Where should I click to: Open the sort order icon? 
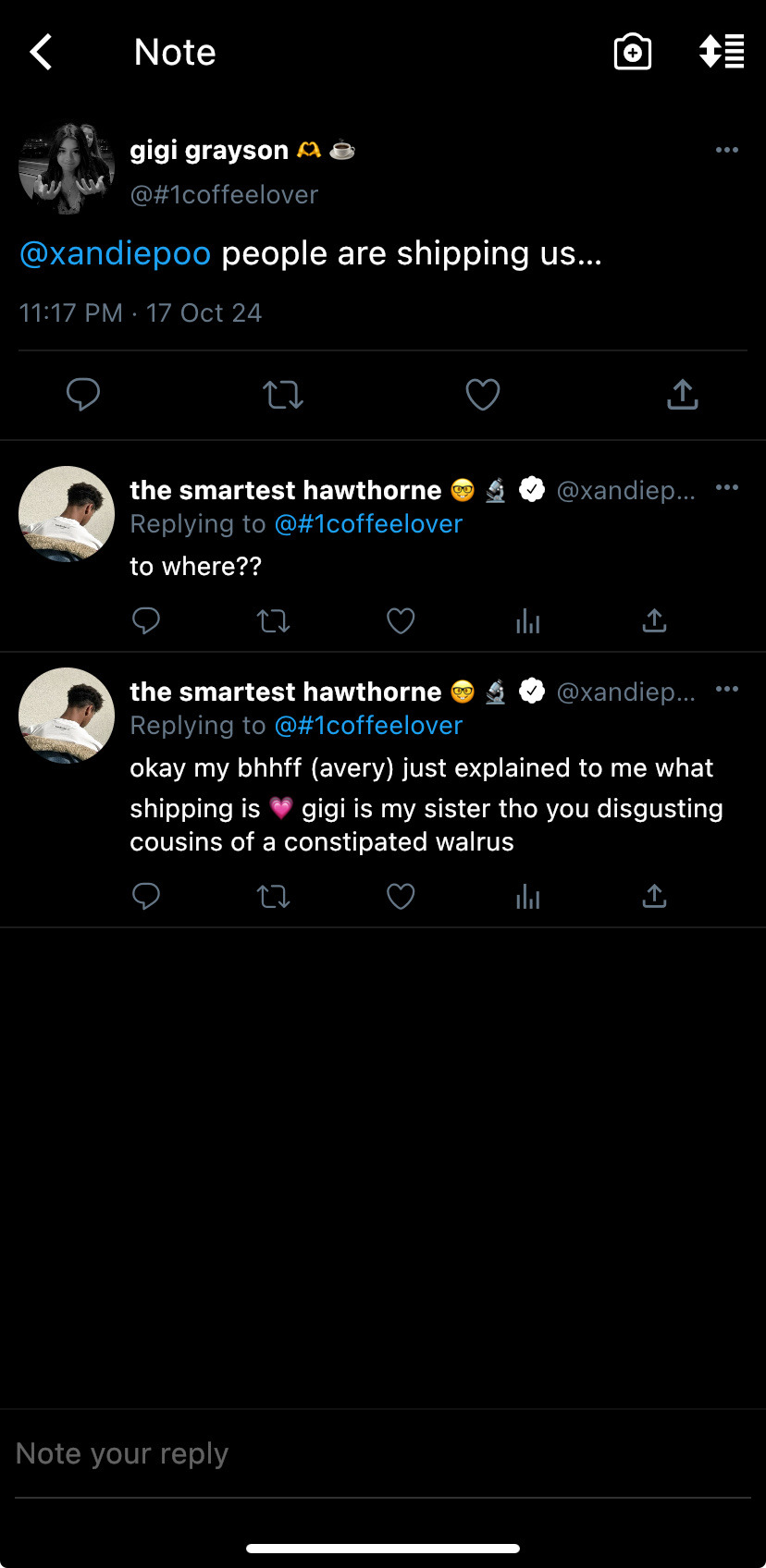pos(722,53)
